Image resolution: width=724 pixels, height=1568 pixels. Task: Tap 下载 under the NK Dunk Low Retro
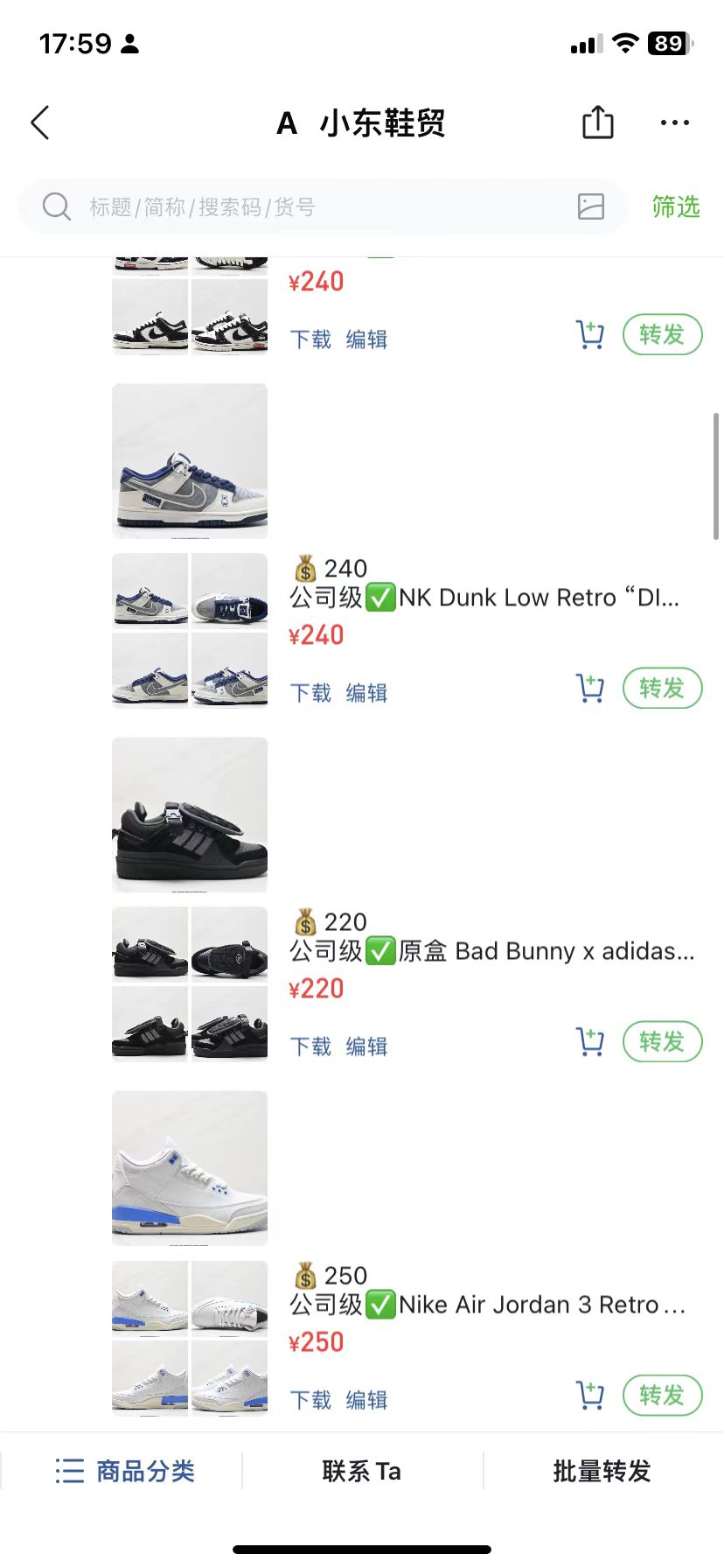click(x=310, y=693)
